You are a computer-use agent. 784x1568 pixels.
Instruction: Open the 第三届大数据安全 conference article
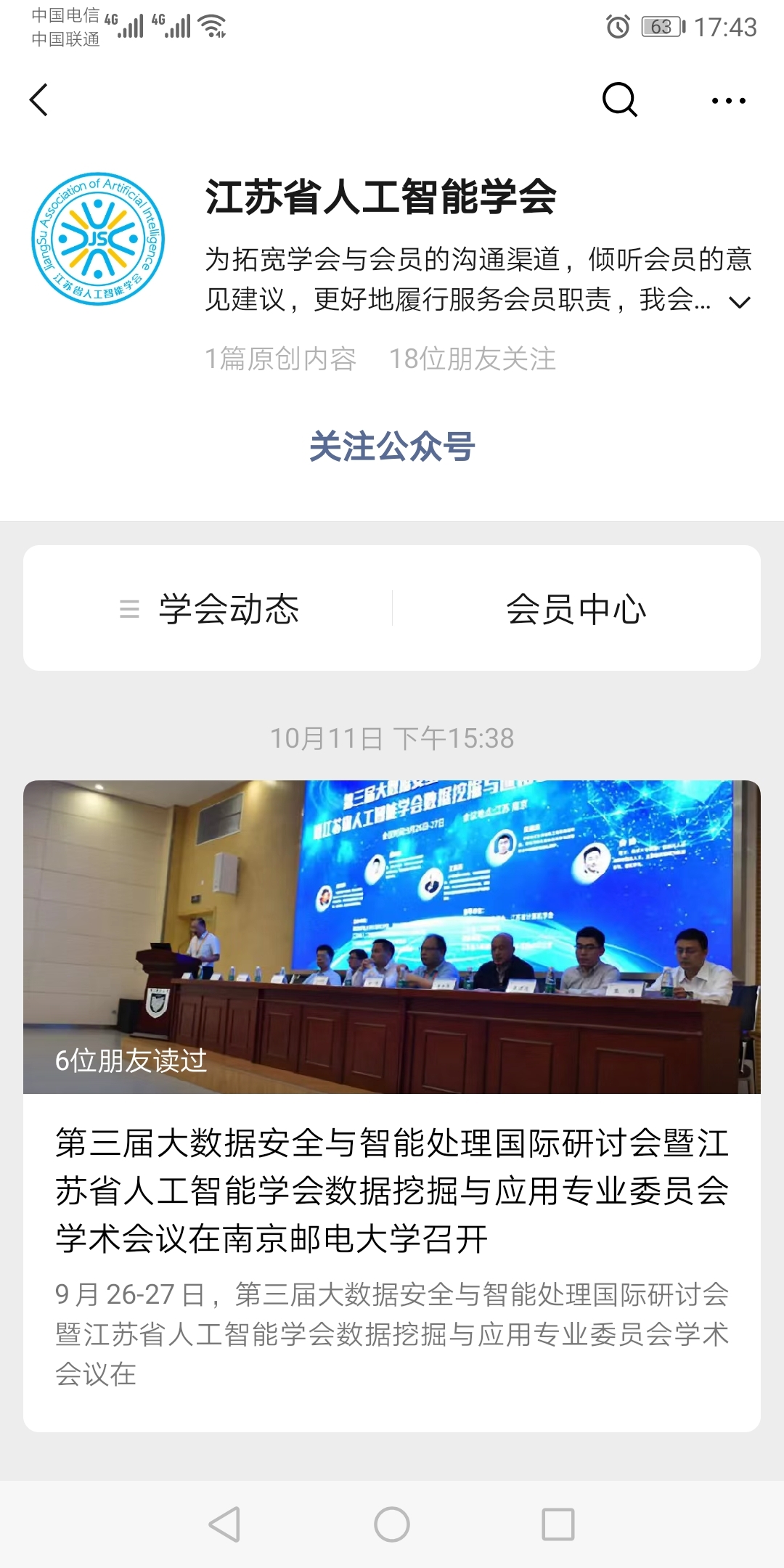pyautogui.click(x=392, y=1189)
